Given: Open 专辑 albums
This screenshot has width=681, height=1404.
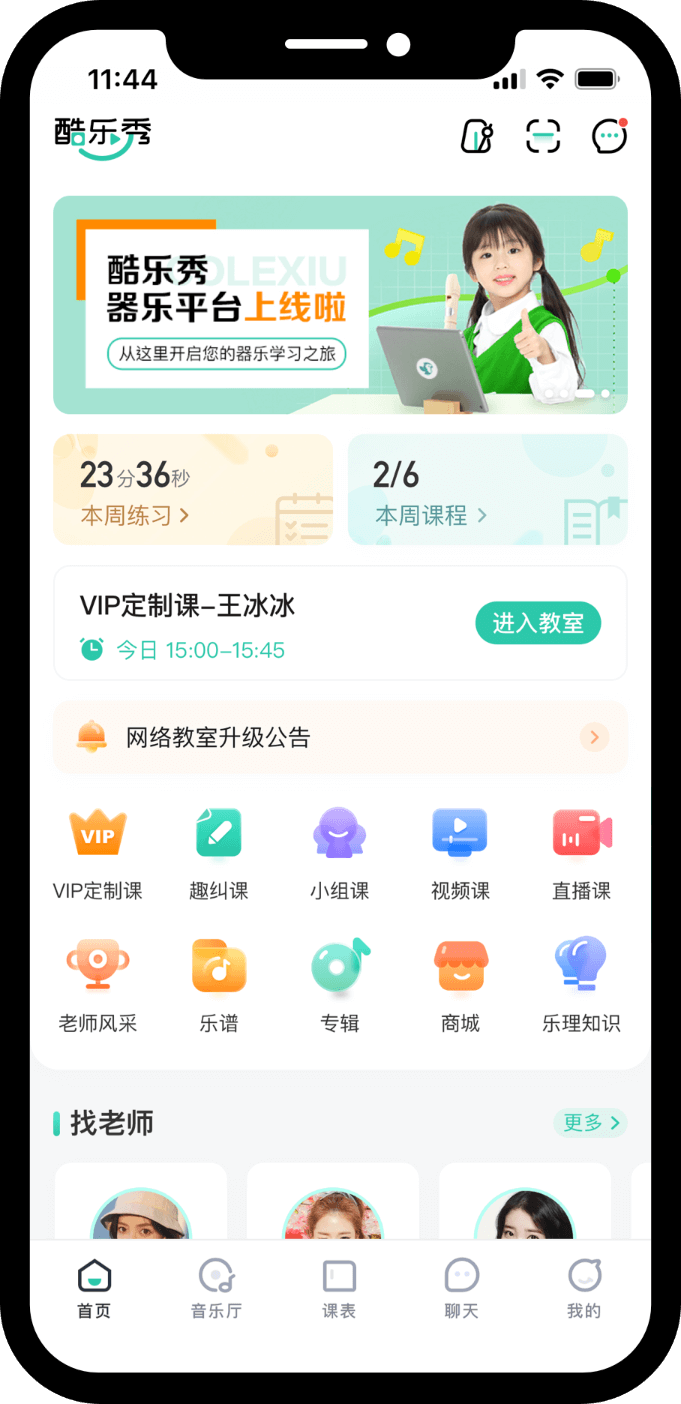Looking at the screenshot, I should 340,983.
